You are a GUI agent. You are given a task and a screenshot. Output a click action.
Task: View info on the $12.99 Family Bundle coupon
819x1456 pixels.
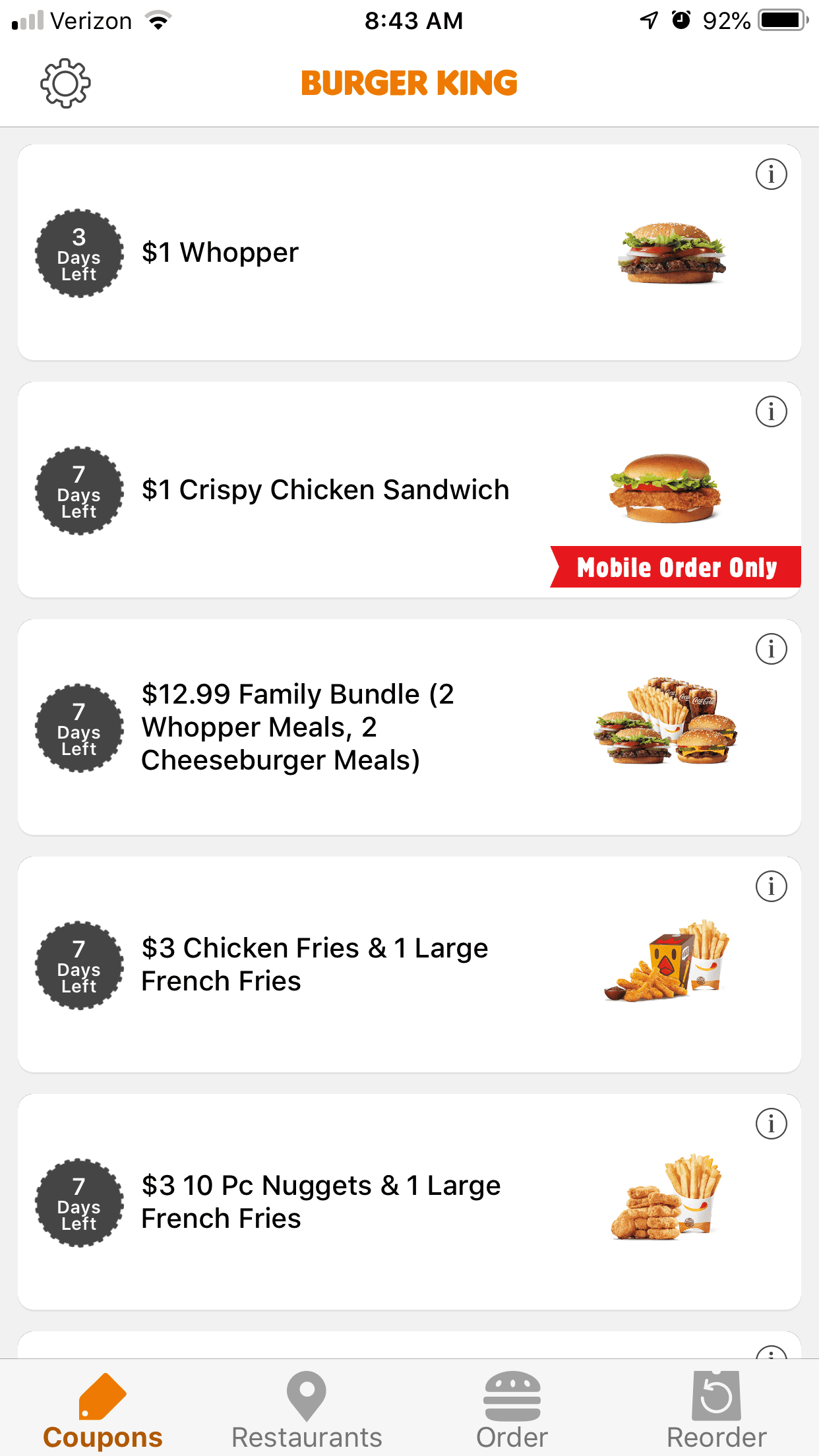click(771, 648)
